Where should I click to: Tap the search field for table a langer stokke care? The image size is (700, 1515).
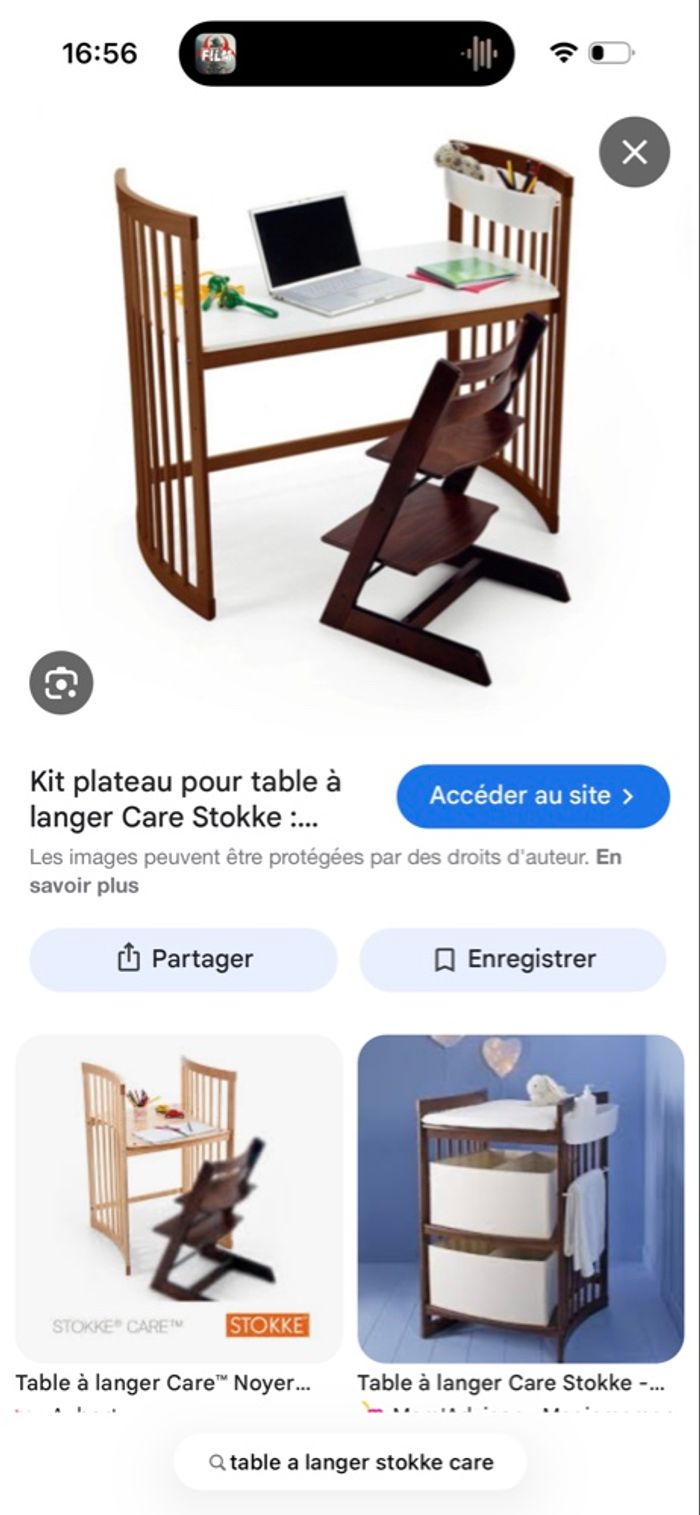pyautogui.click(x=350, y=1462)
